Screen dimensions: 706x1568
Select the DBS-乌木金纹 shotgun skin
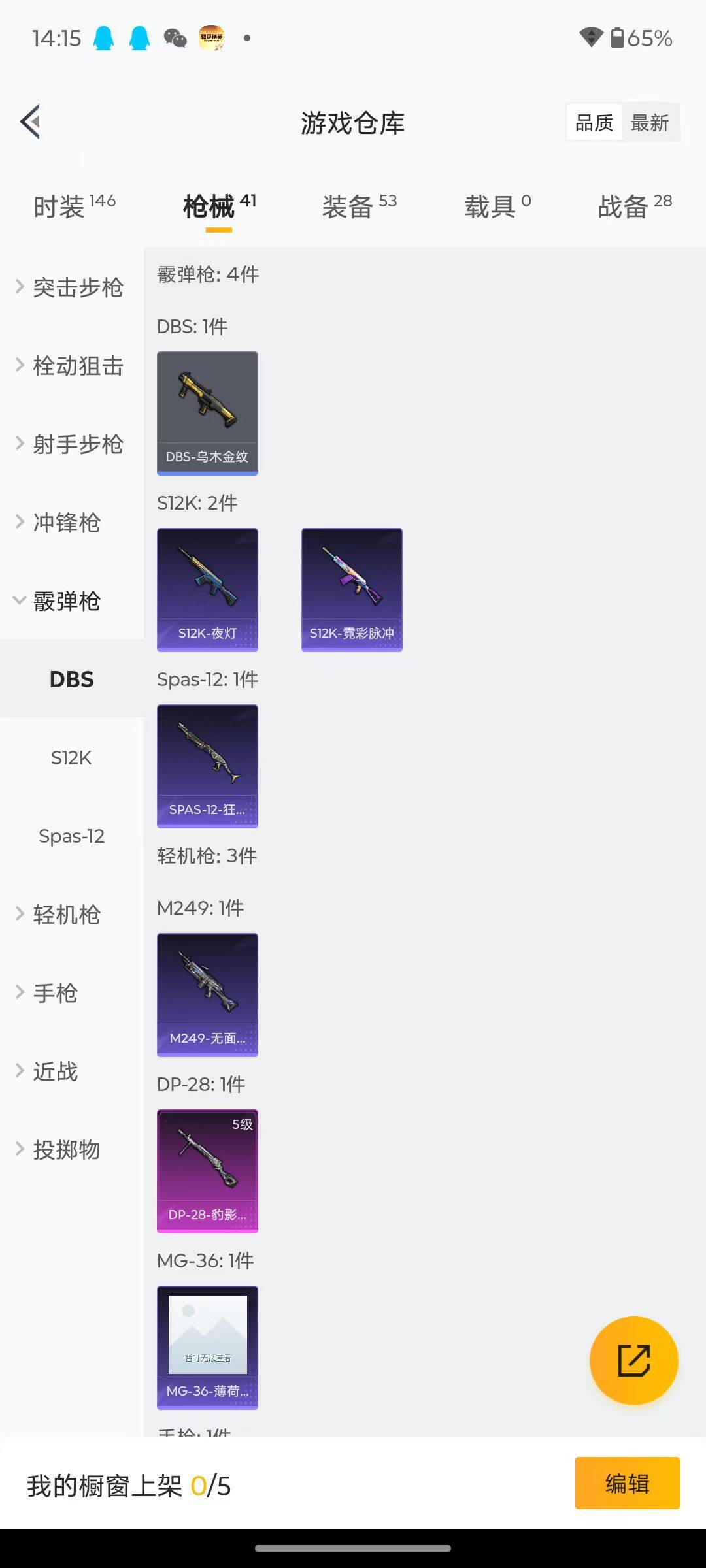click(207, 412)
